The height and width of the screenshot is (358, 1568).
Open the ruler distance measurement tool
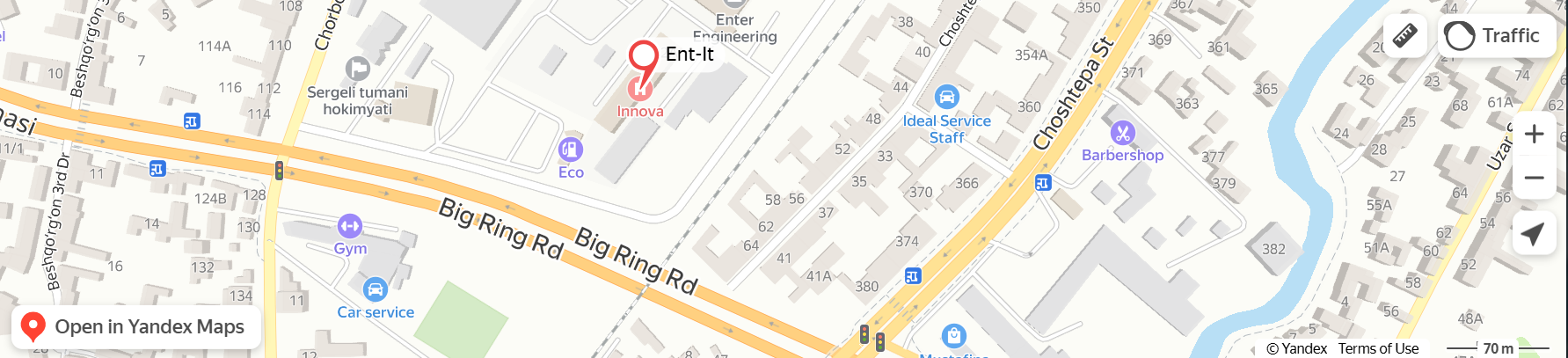coord(1404,36)
